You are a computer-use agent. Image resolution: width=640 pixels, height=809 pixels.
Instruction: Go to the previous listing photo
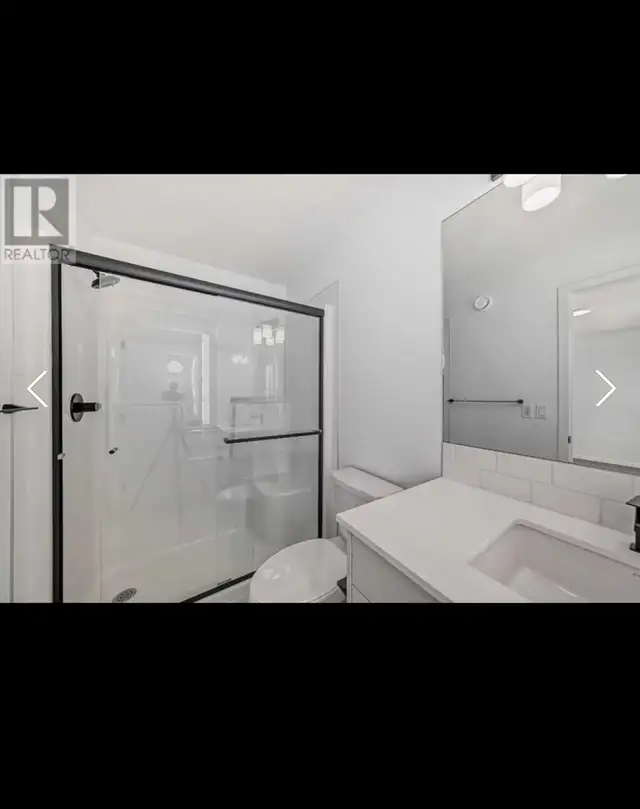37,389
